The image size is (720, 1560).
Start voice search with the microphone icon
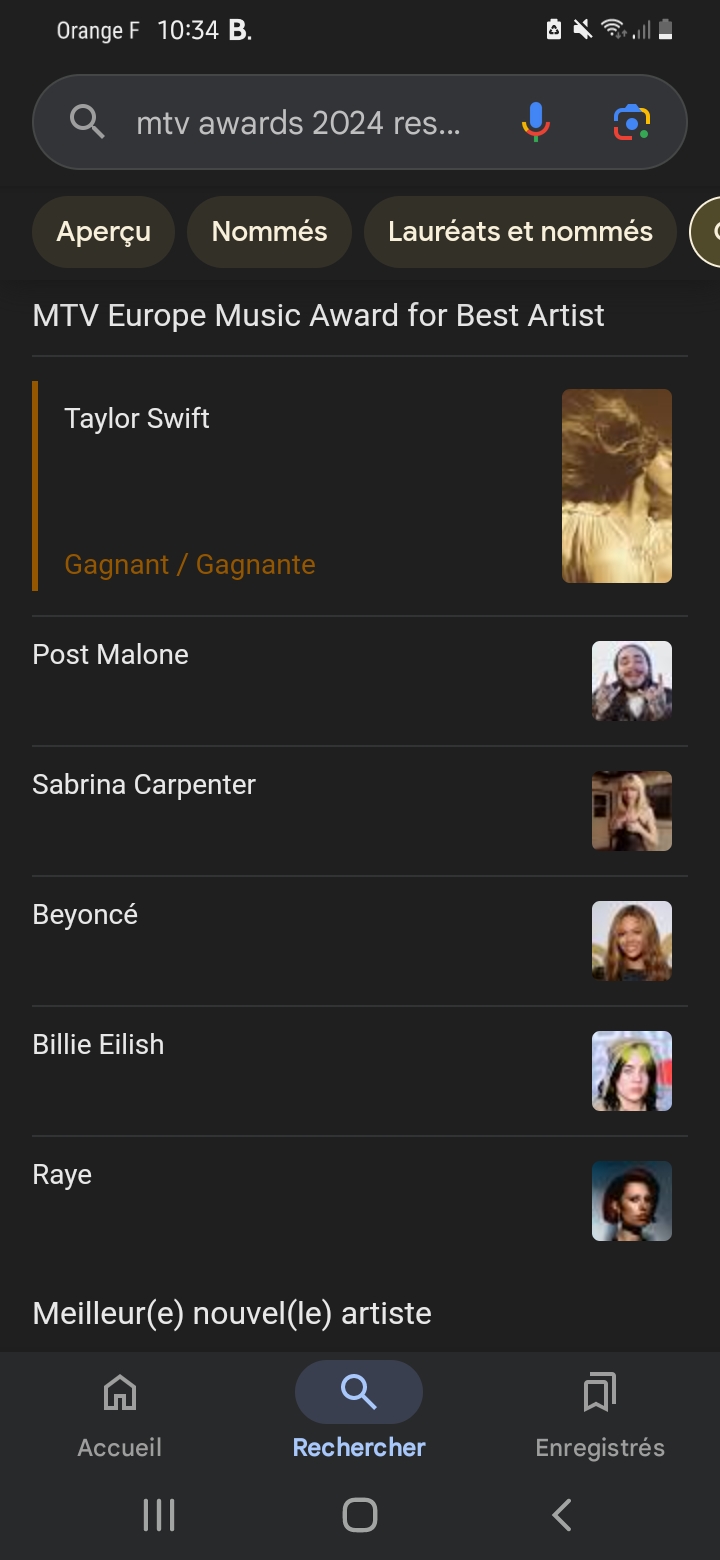click(536, 123)
